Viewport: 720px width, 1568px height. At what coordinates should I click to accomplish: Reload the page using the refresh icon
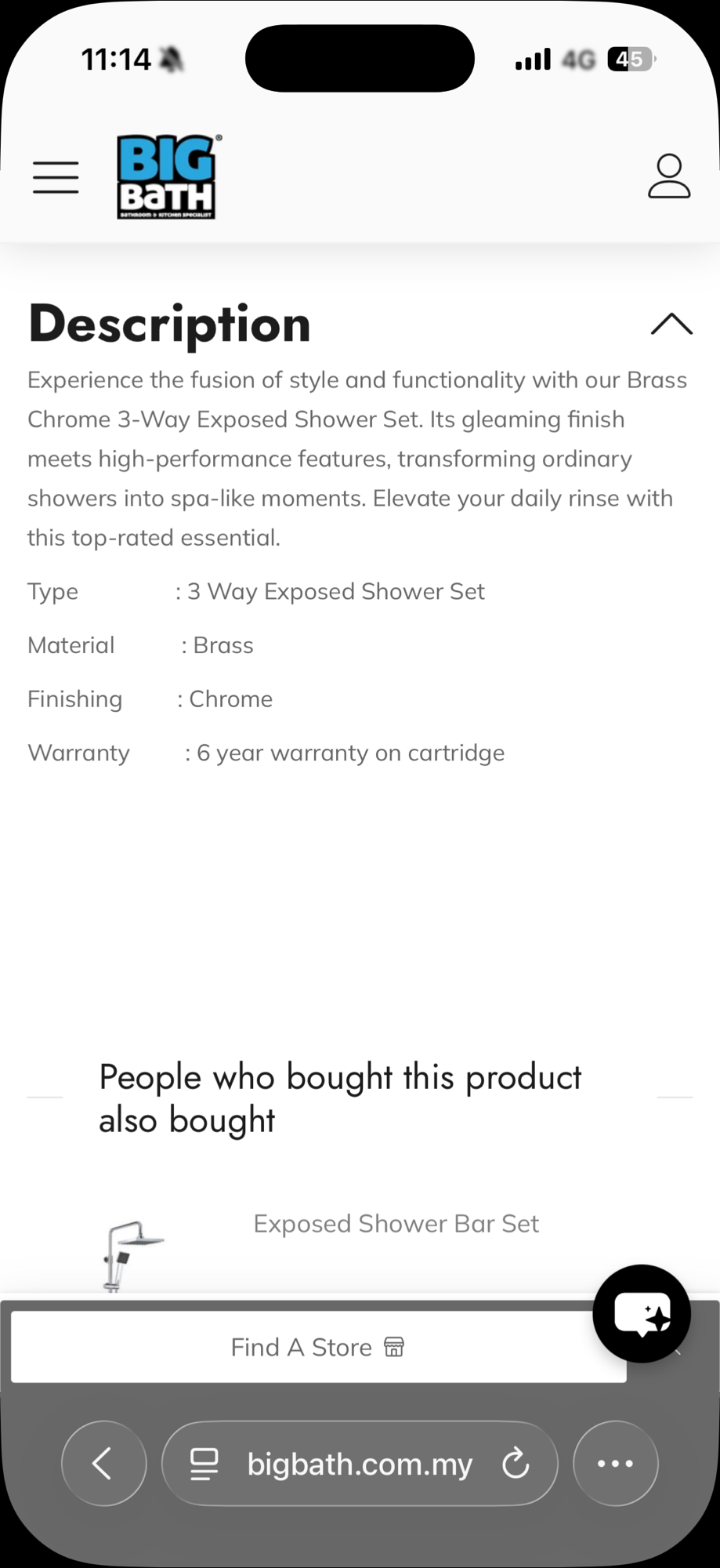click(516, 1464)
